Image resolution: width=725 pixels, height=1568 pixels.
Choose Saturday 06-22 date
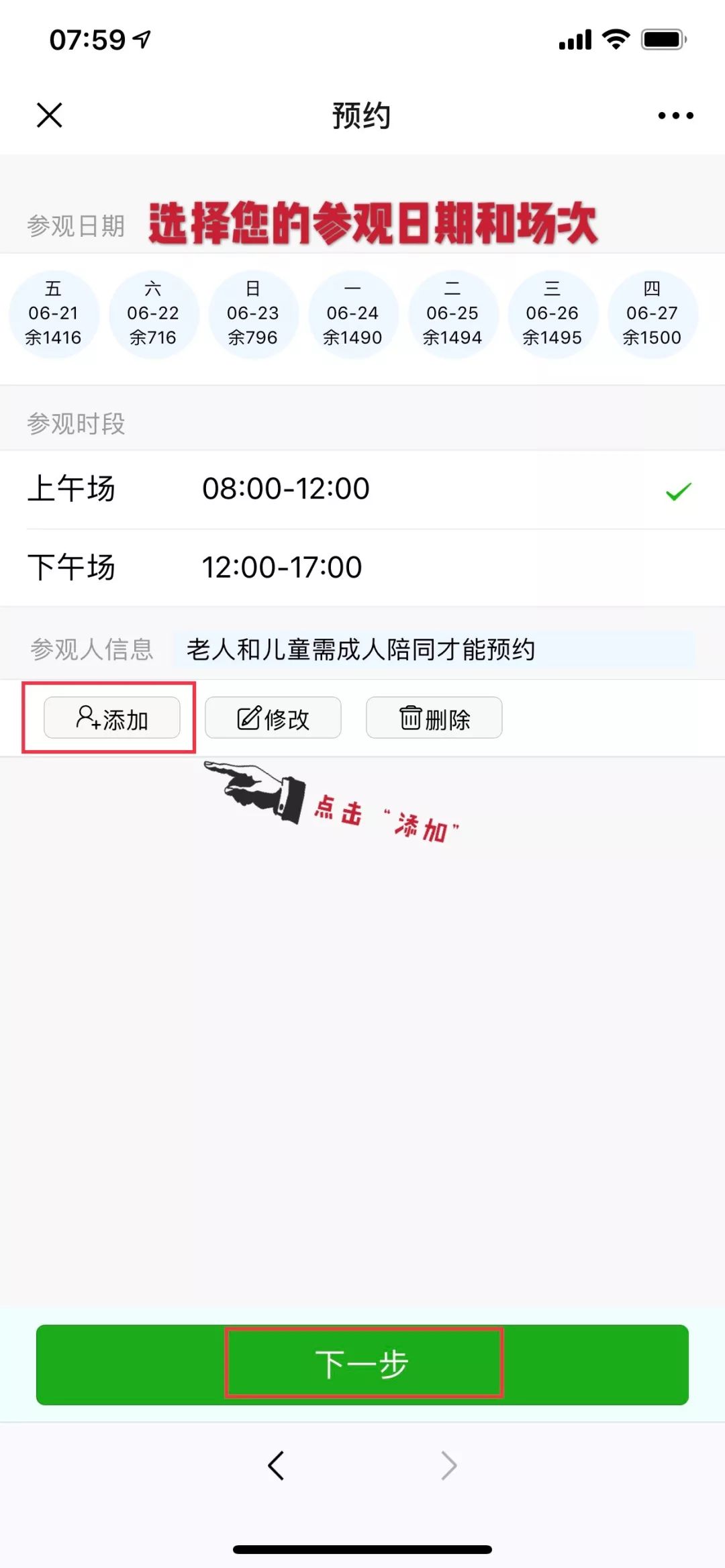(153, 314)
